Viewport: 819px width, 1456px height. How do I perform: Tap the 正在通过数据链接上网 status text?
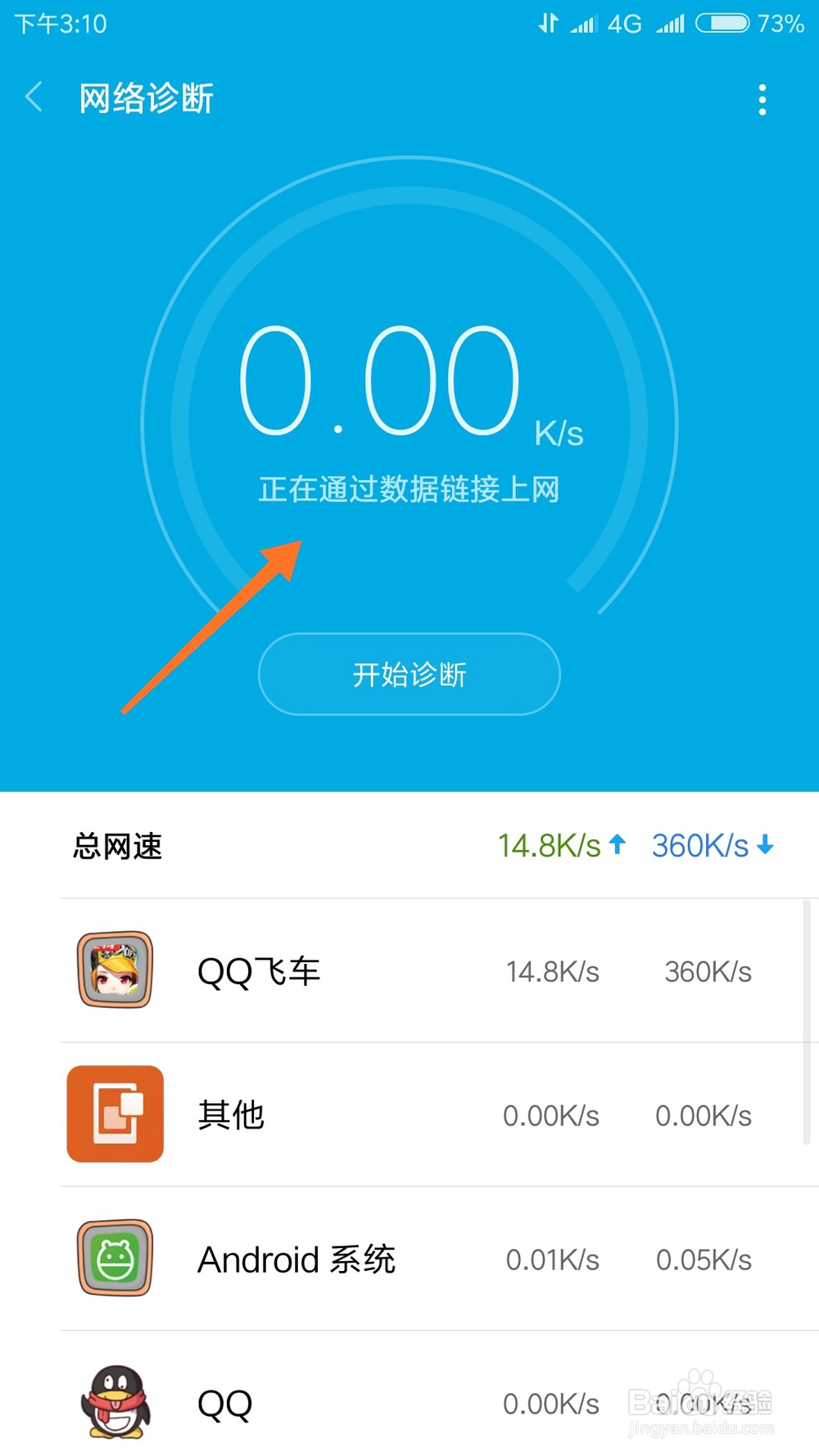pos(409,488)
